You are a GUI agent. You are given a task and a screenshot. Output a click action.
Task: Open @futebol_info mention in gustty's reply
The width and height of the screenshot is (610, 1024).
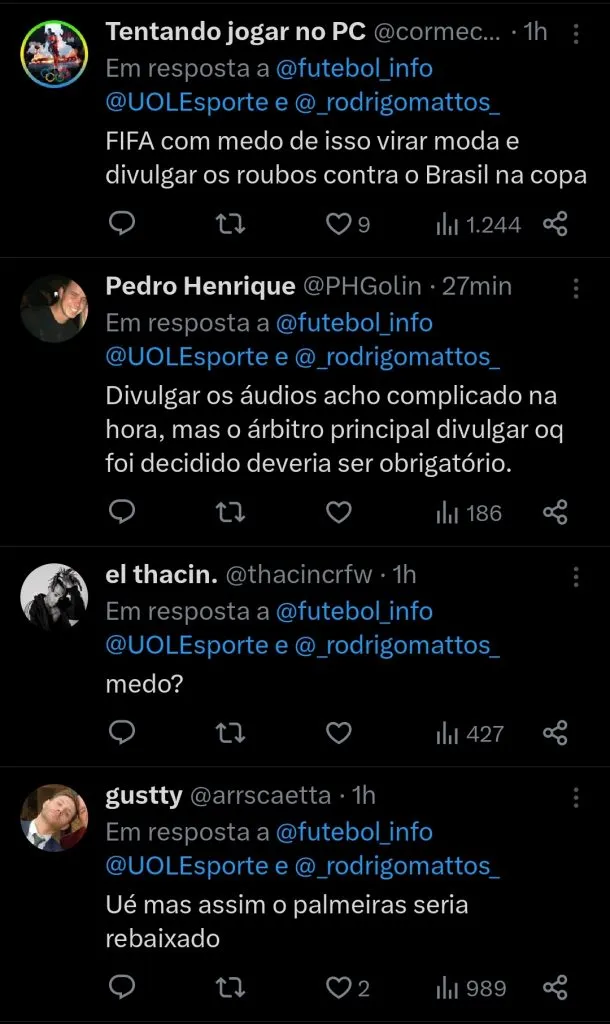(x=353, y=831)
